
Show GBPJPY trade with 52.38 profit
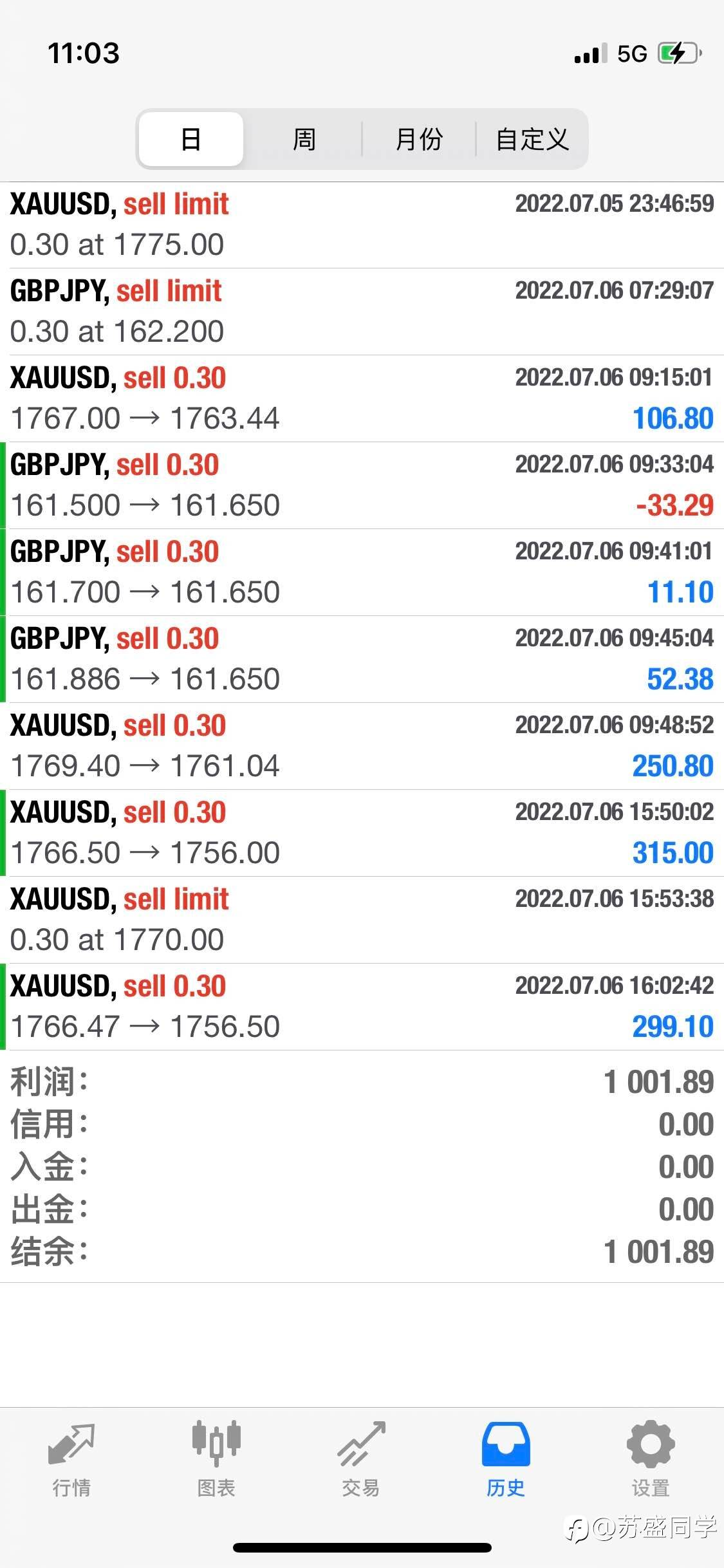[x=362, y=659]
